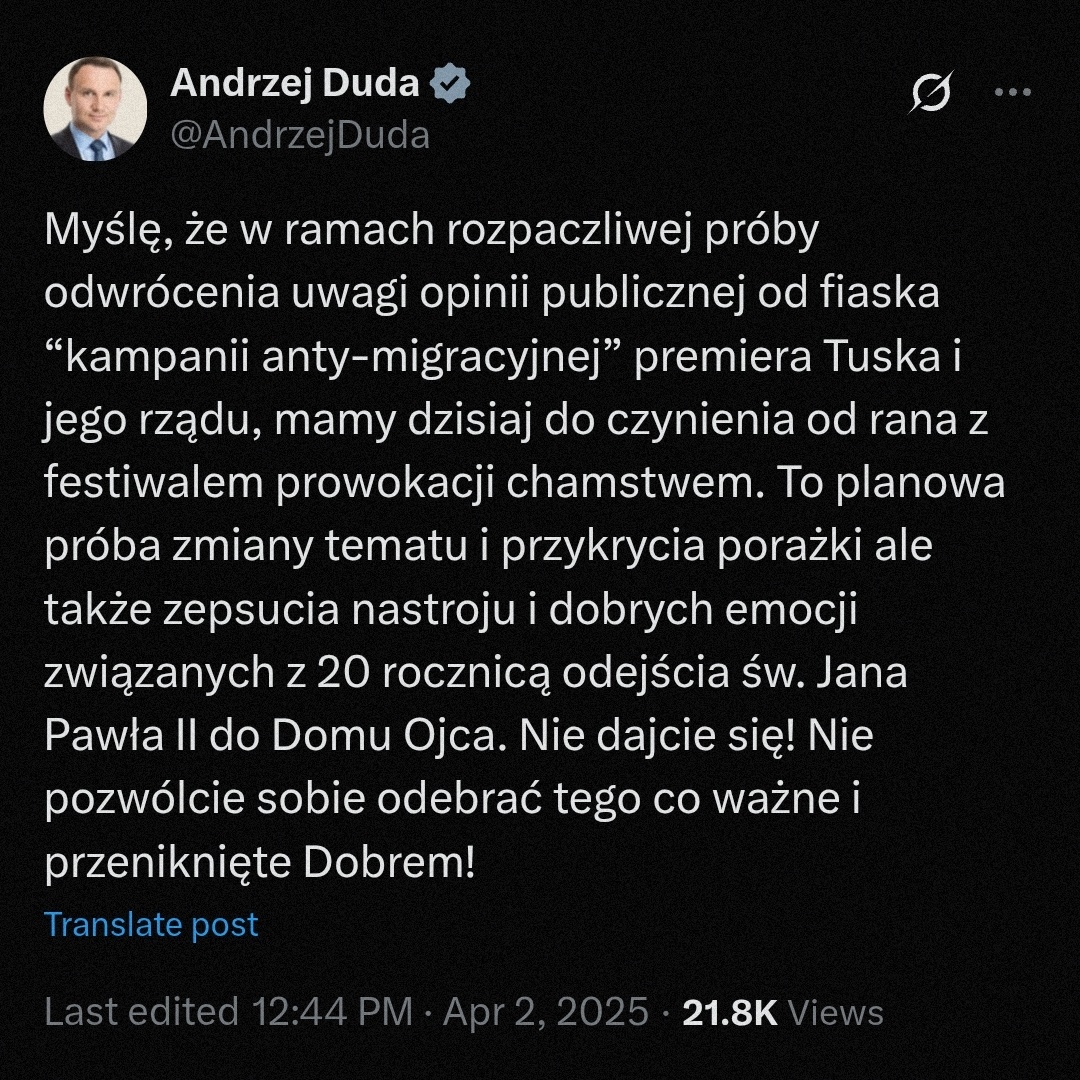Screen dimensions: 1080x1080
Task: Tap the Grok explain-post icon
Action: point(930,93)
